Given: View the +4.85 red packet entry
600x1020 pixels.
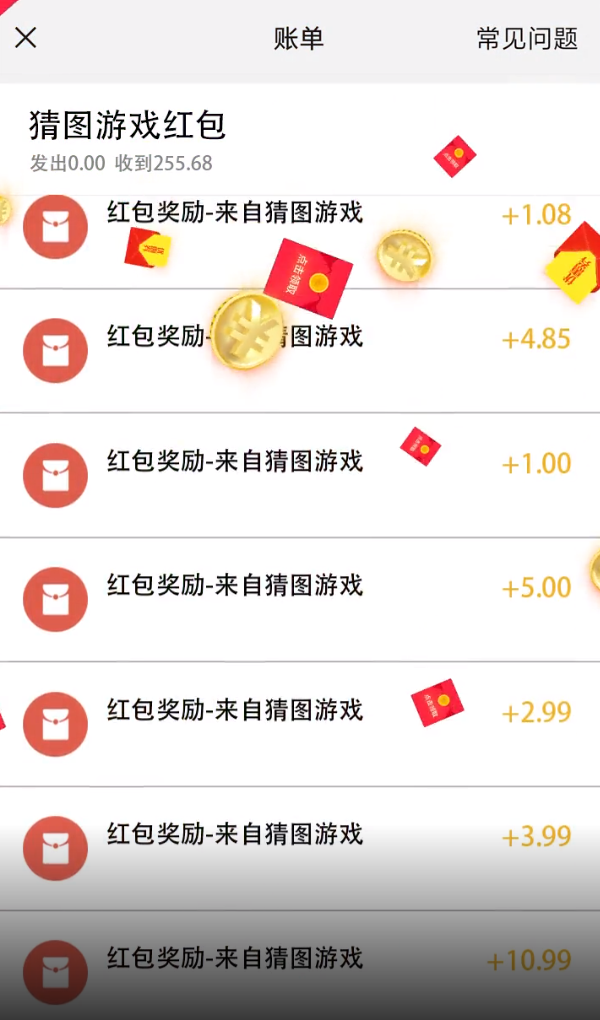Looking at the screenshot, I should coord(300,350).
